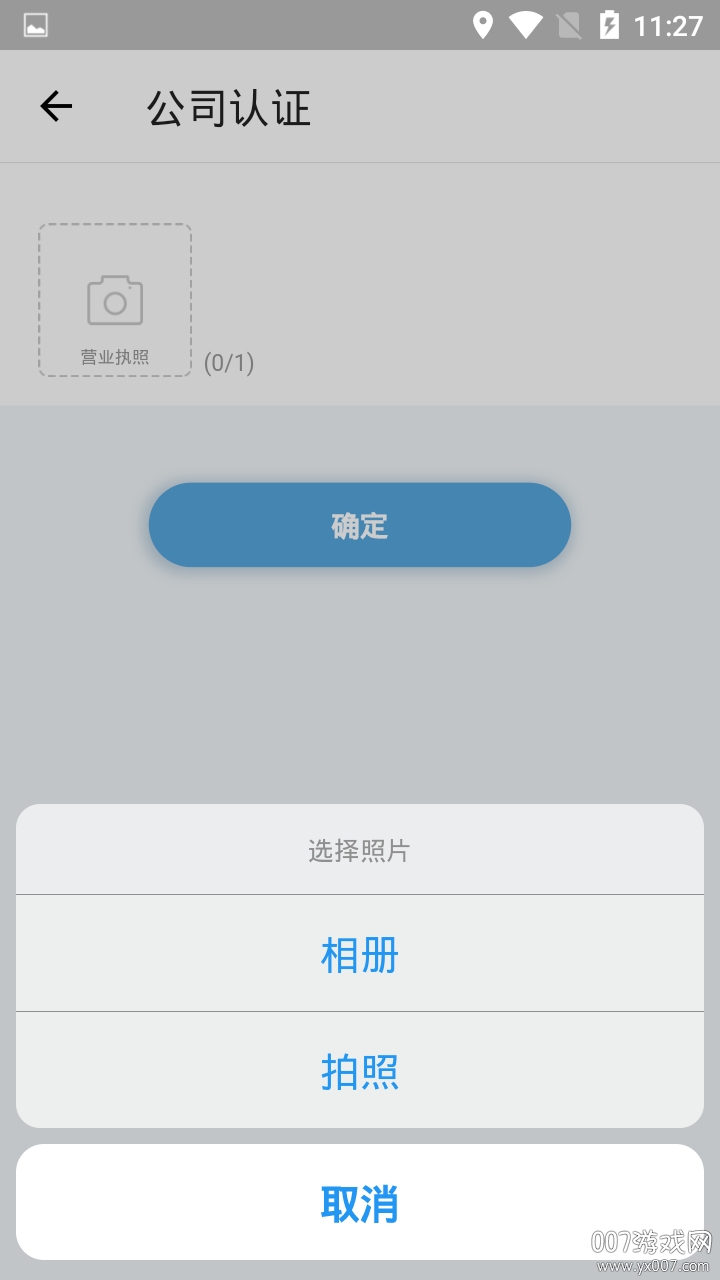Tap the 选择照片 sheet header
The image size is (720, 1280).
(x=360, y=849)
